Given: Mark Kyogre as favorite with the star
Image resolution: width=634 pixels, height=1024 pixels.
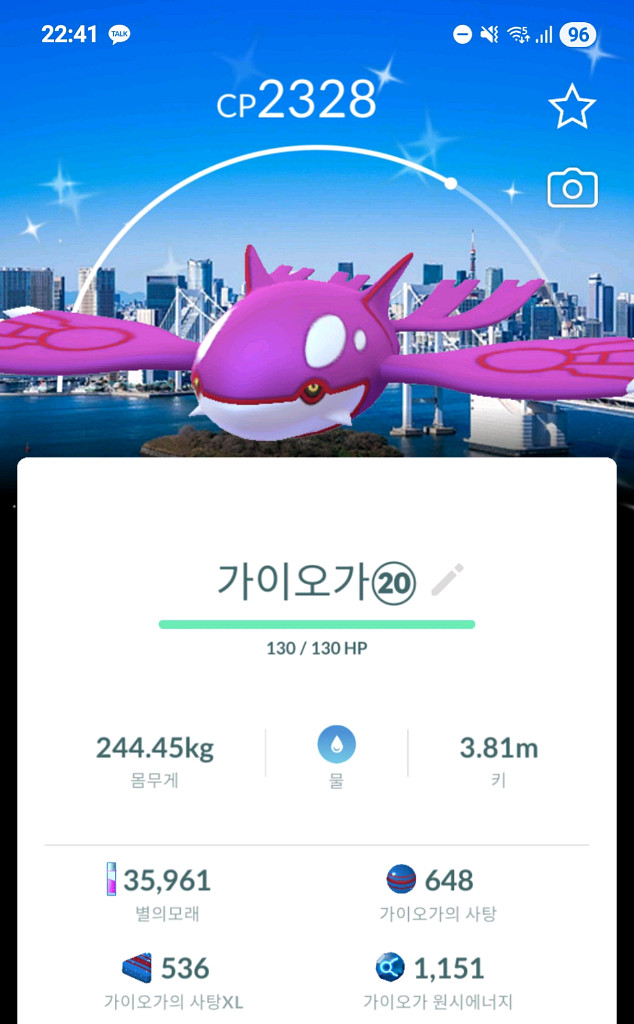Looking at the screenshot, I should [x=571, y=106].
